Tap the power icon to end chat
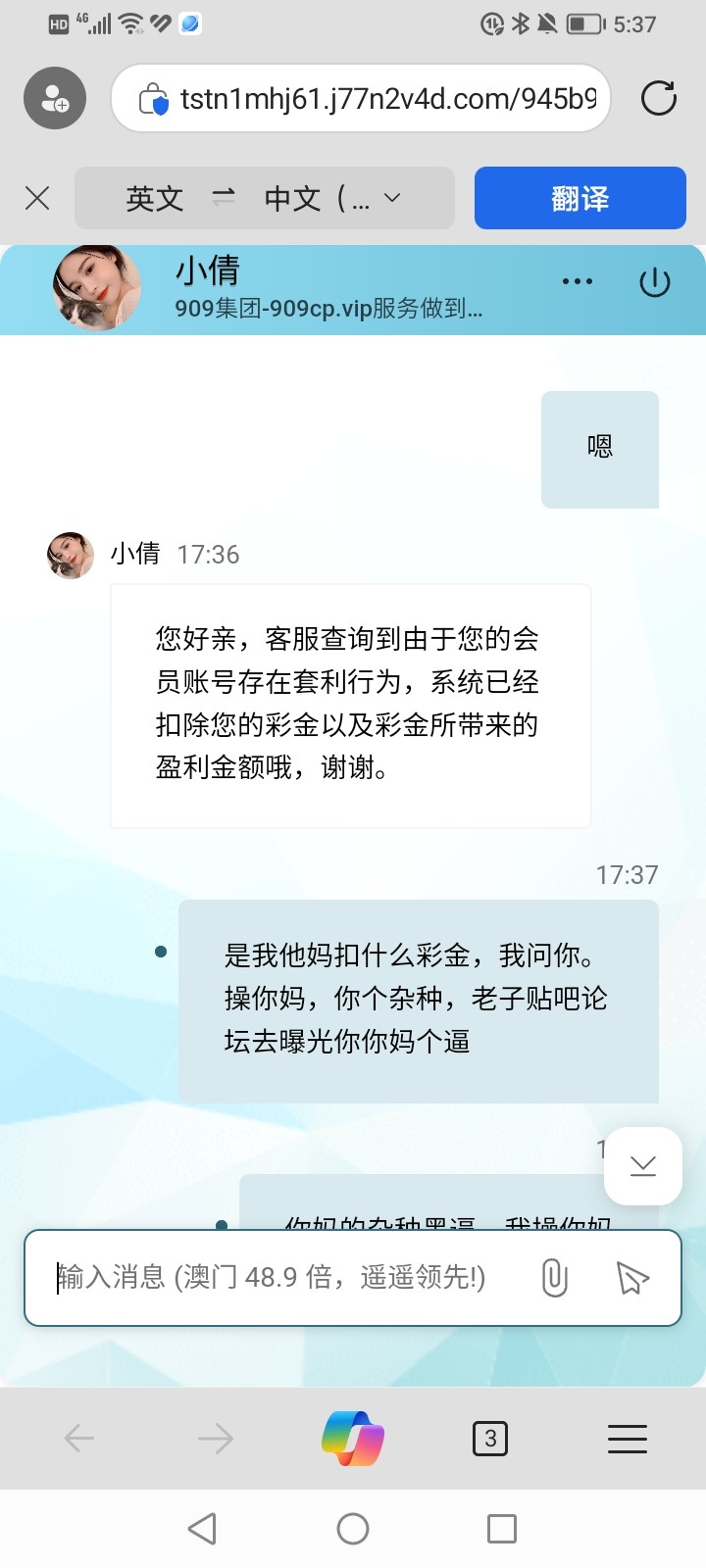This screenshot has width=706, height=1568. pyautogui.click(x=654, y=282)
